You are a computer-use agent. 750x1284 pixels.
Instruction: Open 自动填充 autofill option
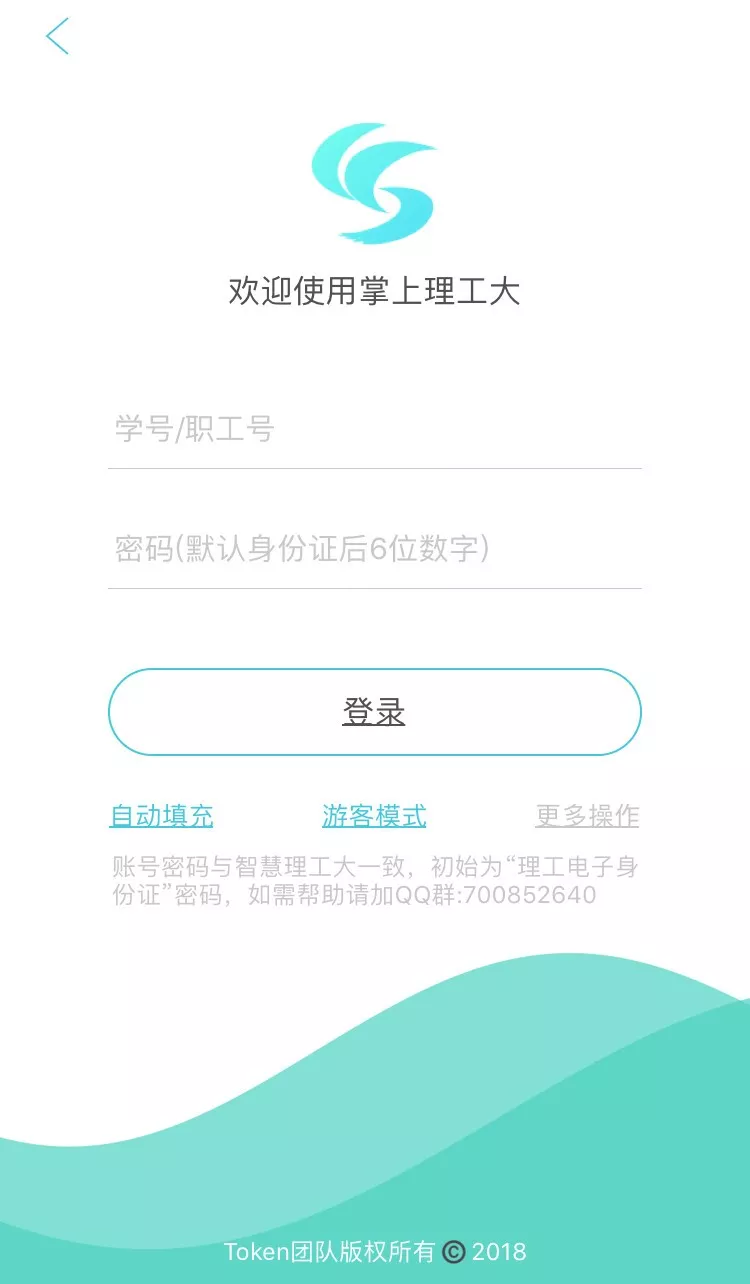162,816
